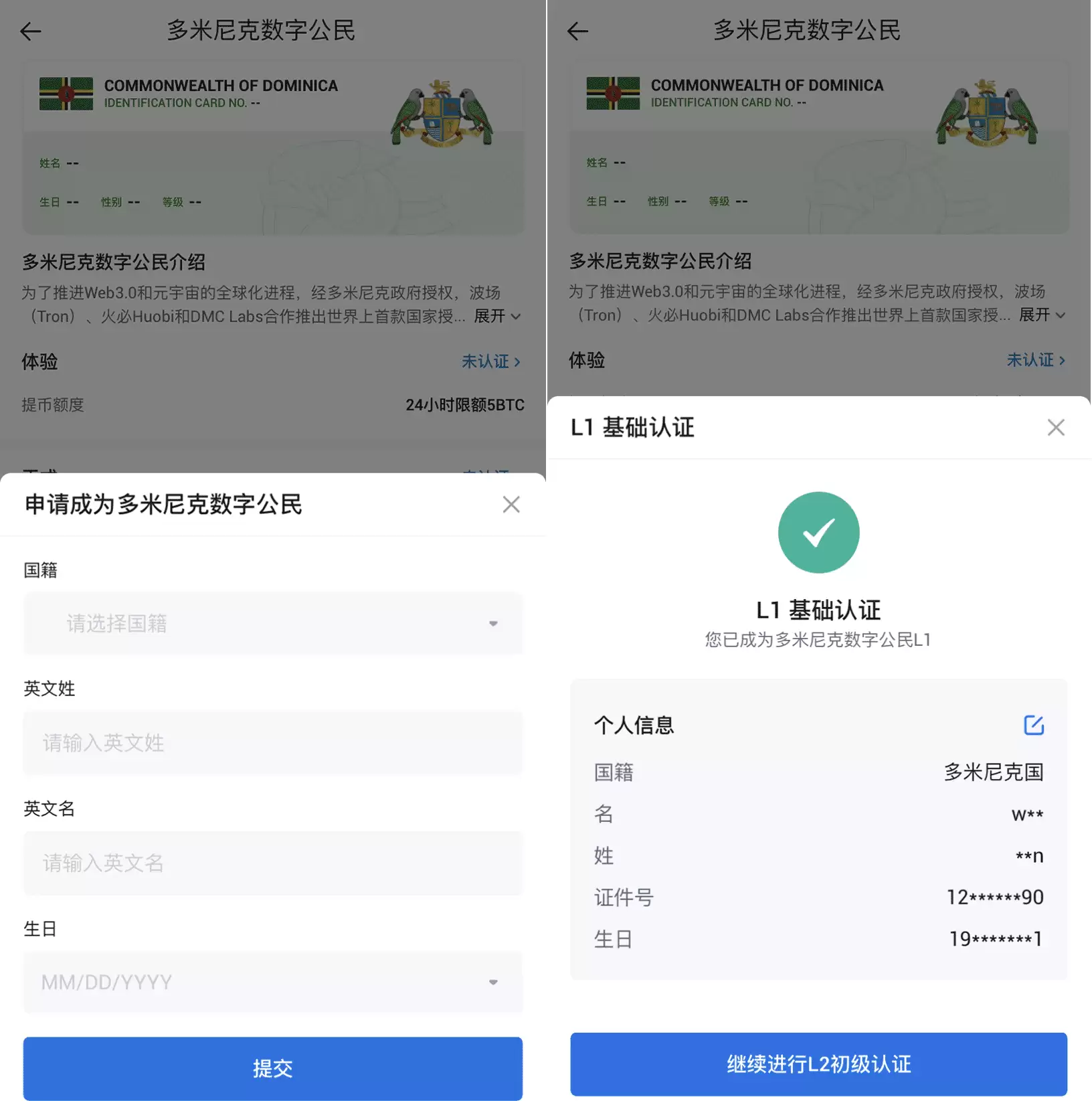This screenshot has width=1092, height=1101.
Task: Tap the back arrow on the left screen
Action: pos(30,31)
